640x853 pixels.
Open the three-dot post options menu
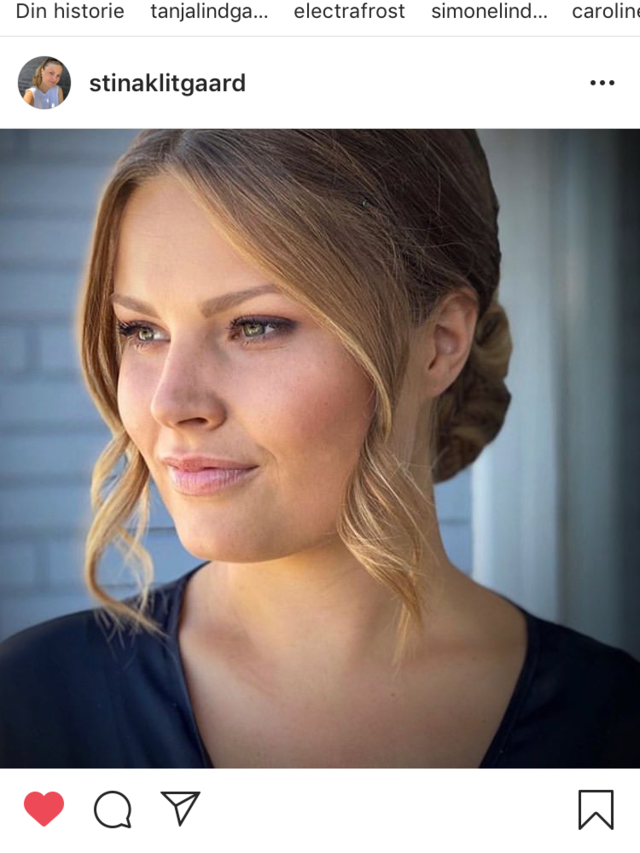[602, 83]
